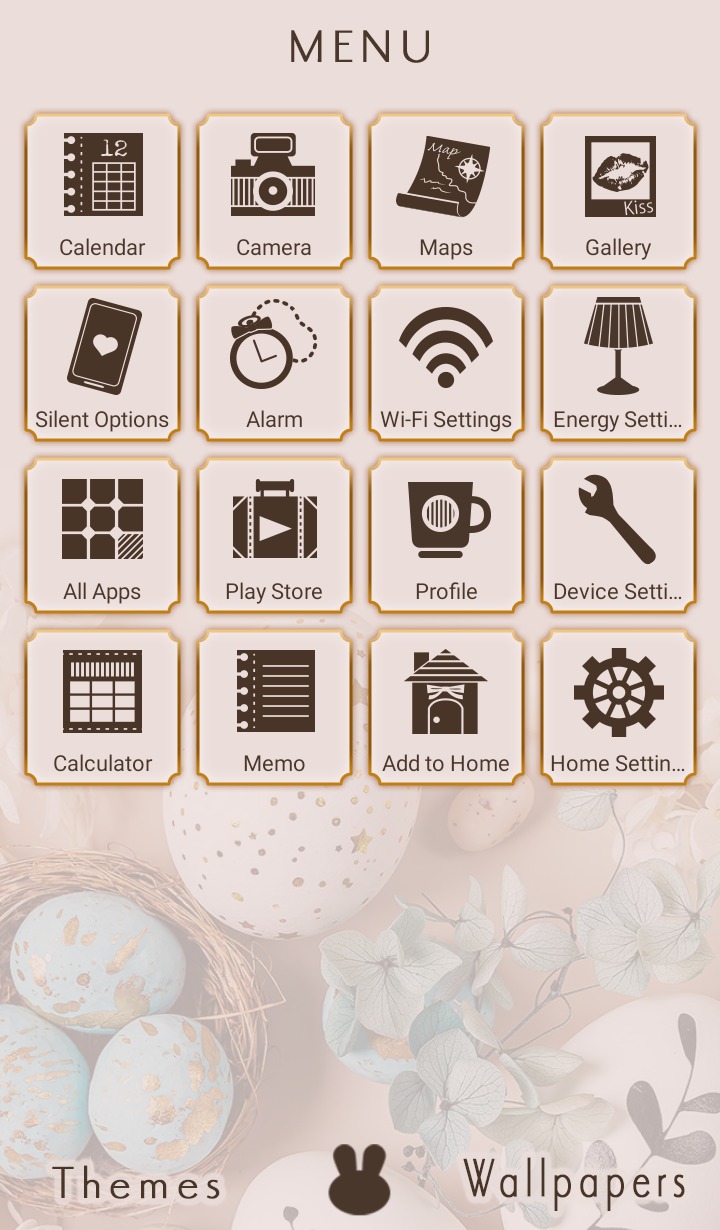Viewport: 720px width, 1230px height.
Task: Open Silent Options
Action: point(102,363)
